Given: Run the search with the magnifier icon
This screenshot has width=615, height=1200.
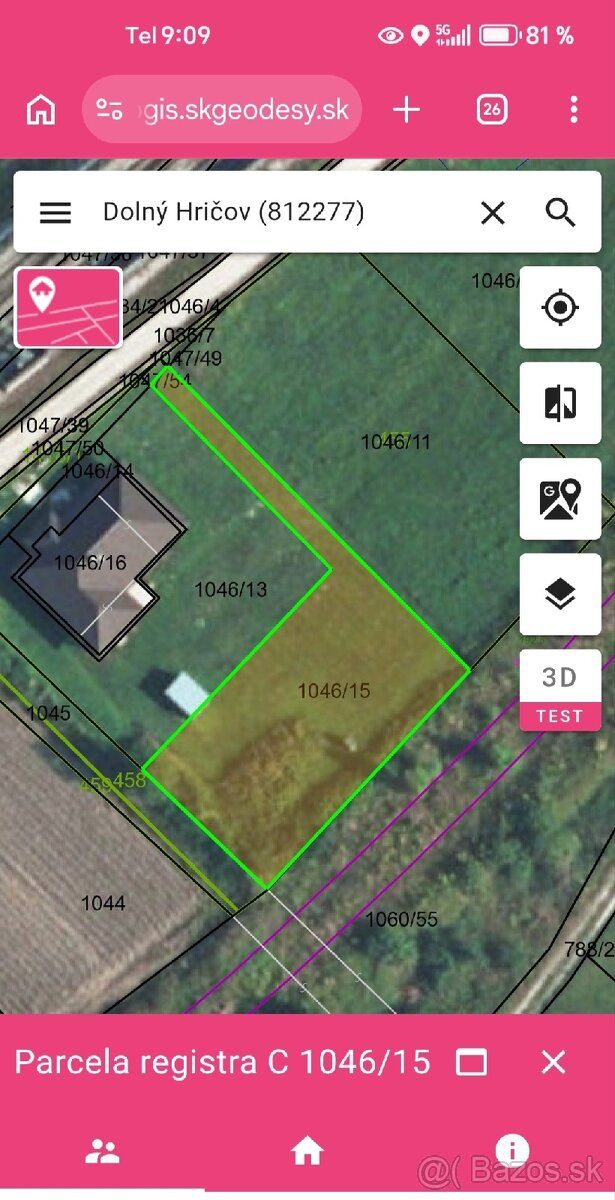Looking at the screenshot, I should [x=560, y=212].
